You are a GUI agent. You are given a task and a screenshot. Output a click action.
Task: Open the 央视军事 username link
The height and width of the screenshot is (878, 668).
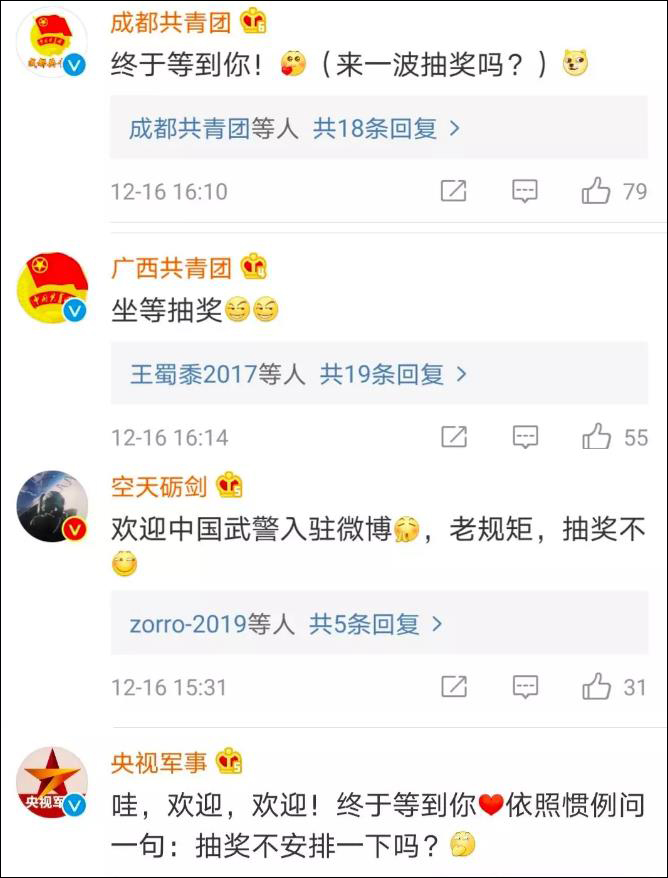coord(159,762)
